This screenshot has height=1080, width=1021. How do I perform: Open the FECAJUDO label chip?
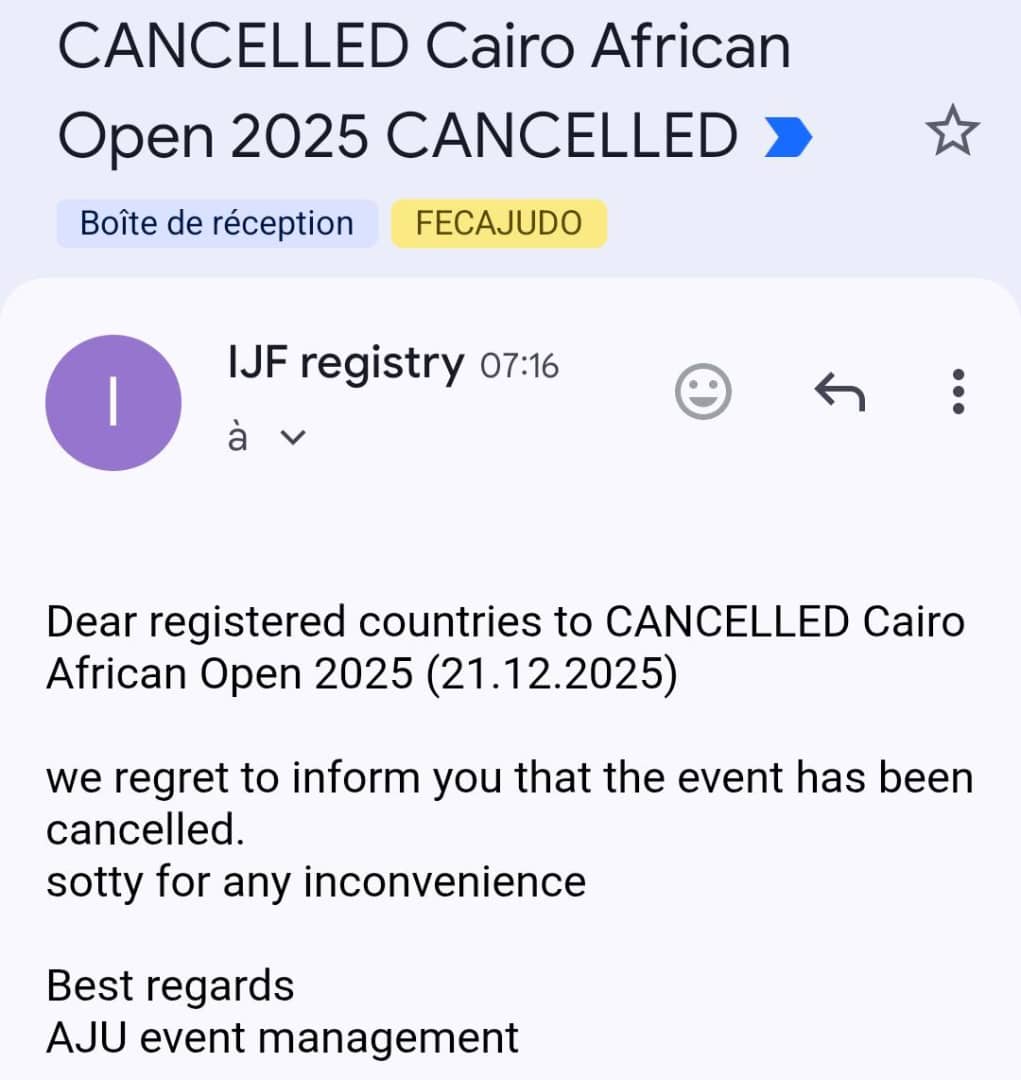pos(498,223)
